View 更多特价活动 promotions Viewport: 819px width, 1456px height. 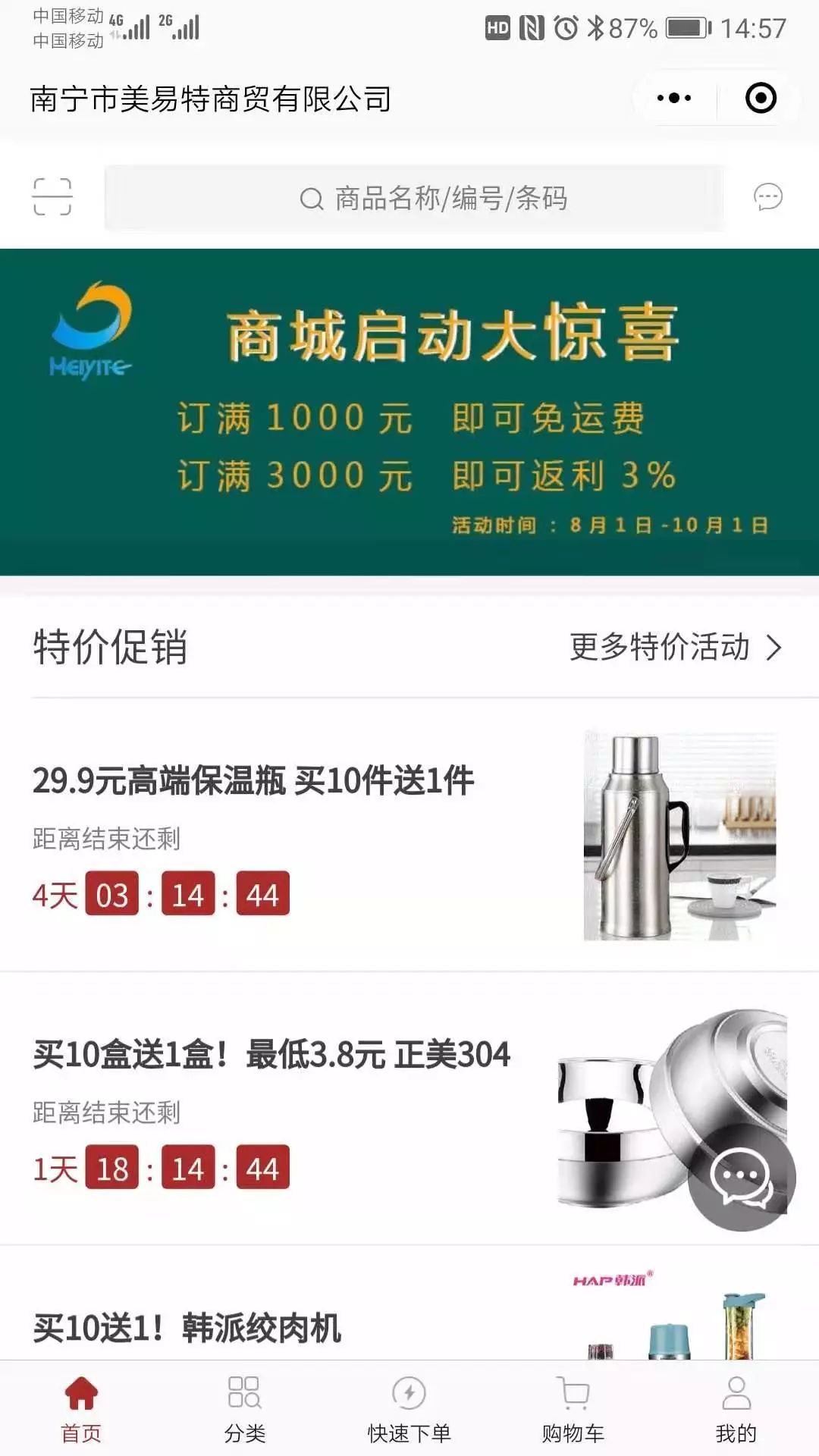tap(675, 648)
